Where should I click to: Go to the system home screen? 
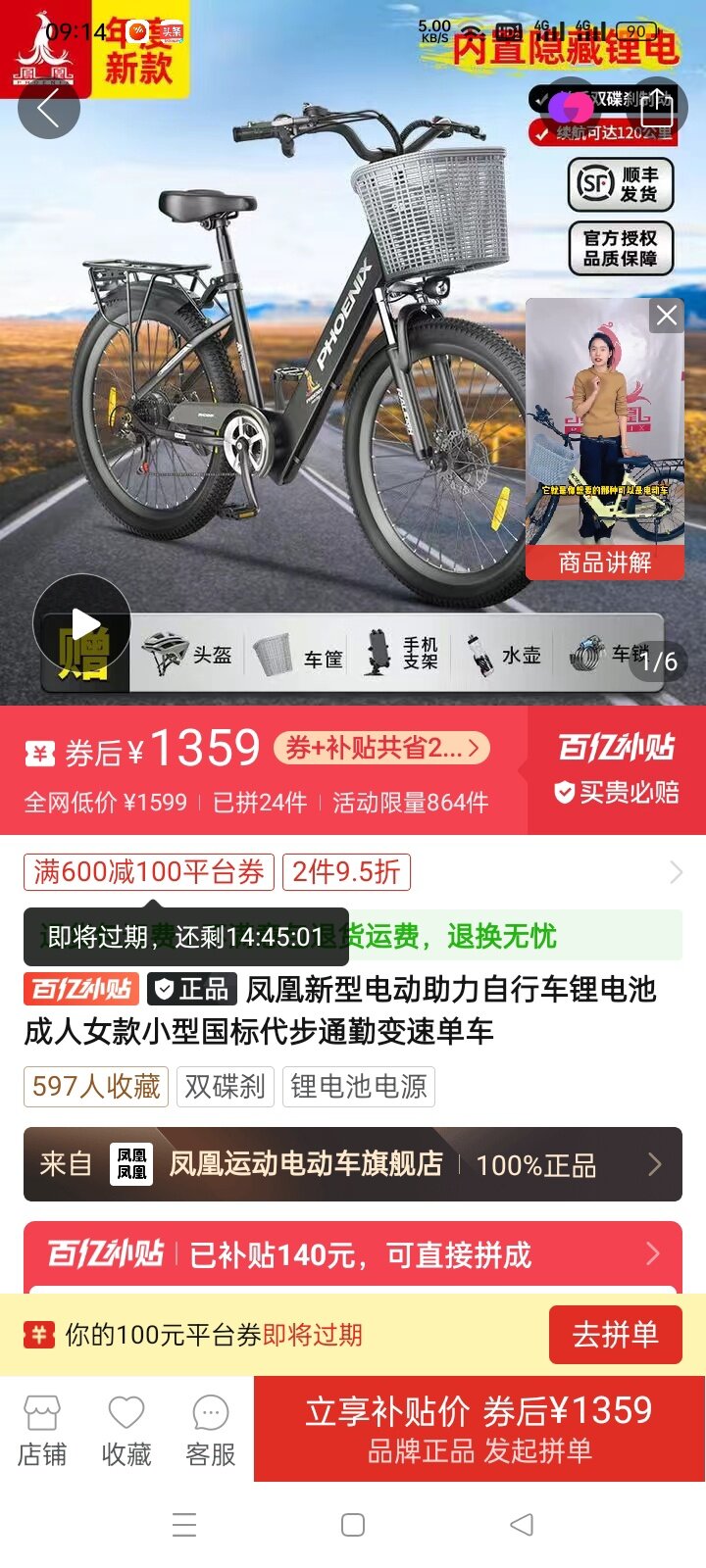(353, 1525)
